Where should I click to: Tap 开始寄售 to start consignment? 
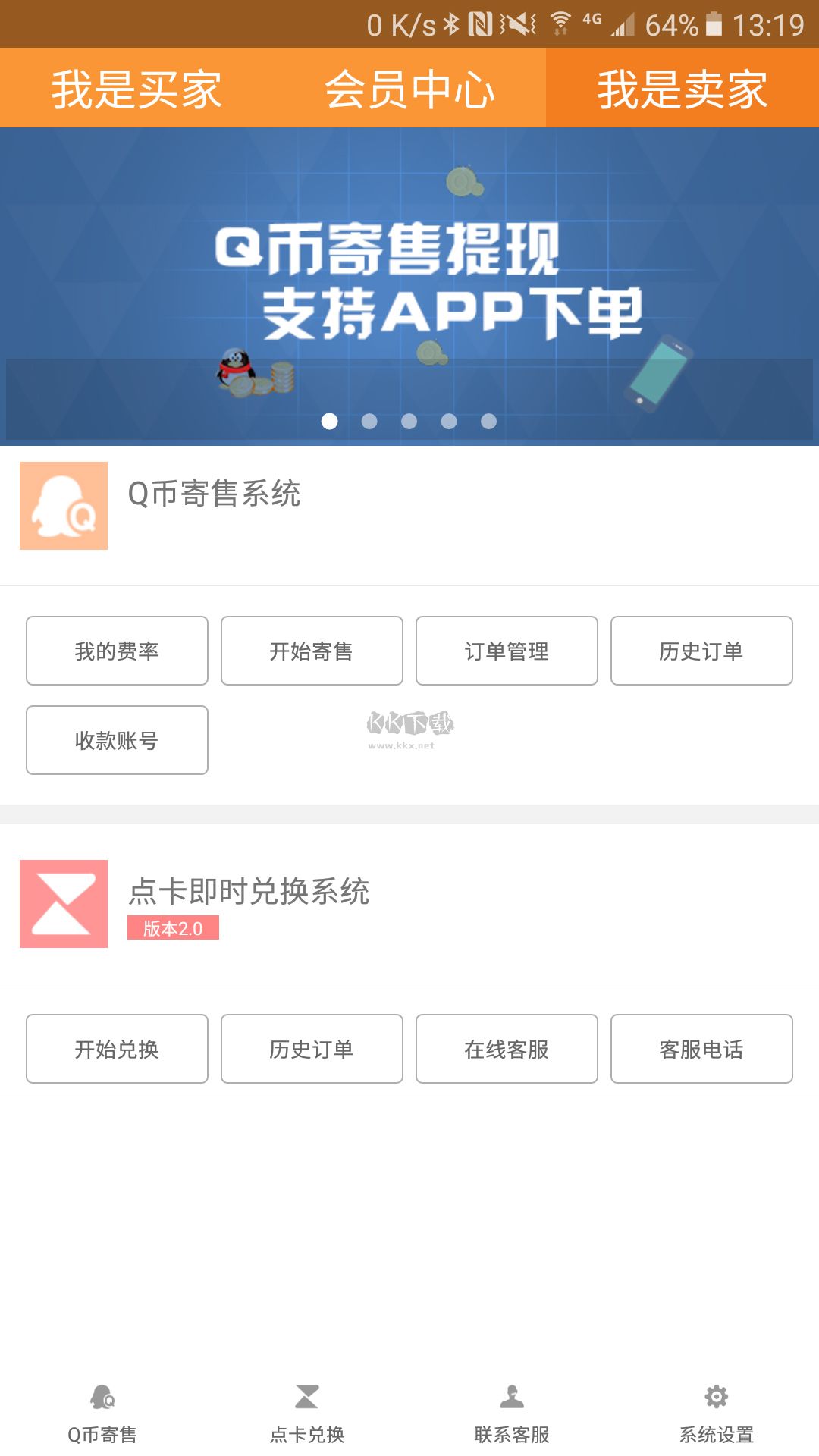coord(311,651)
